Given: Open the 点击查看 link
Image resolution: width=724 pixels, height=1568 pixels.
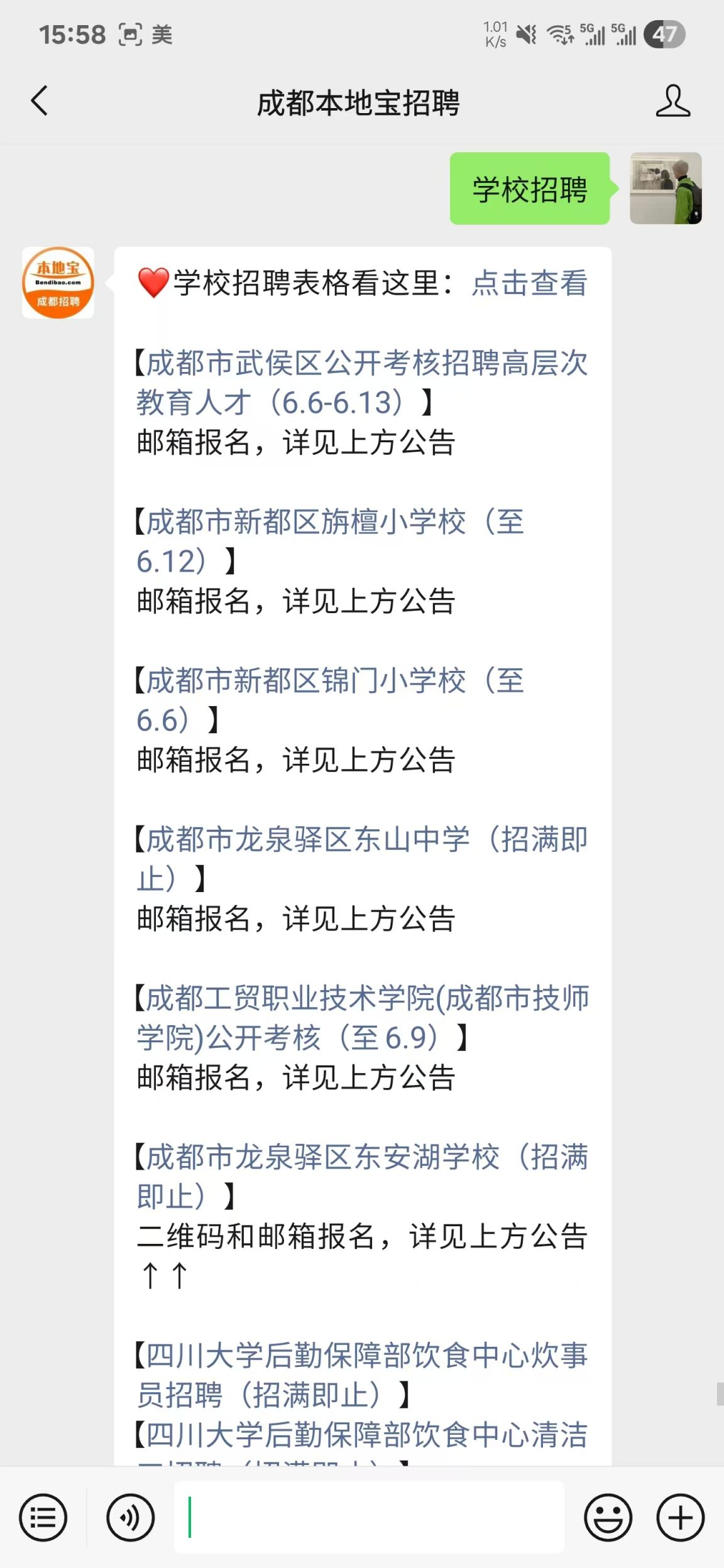Looking at the screenshot, I should click(529, 283).
